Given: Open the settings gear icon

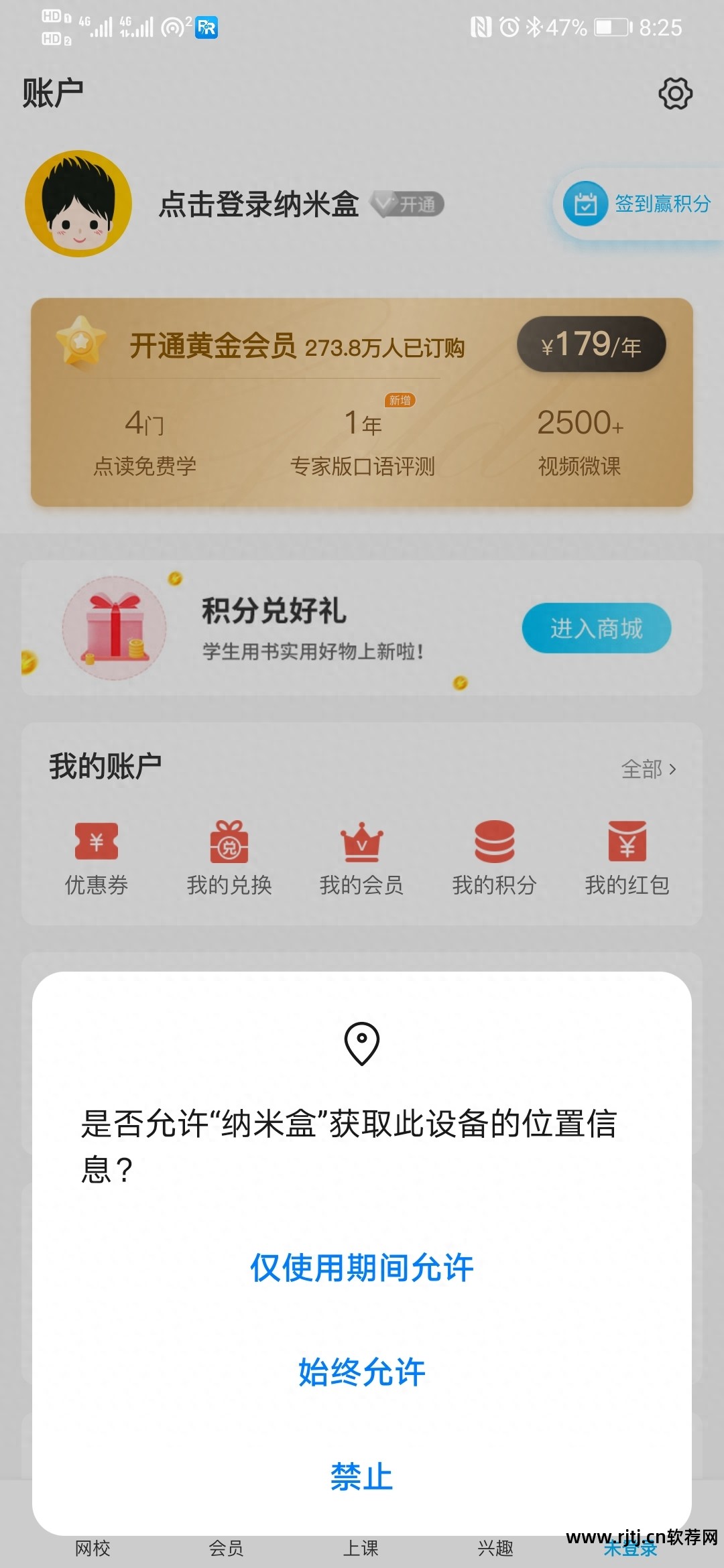Looking at the screenshot, I should (675, 93).
